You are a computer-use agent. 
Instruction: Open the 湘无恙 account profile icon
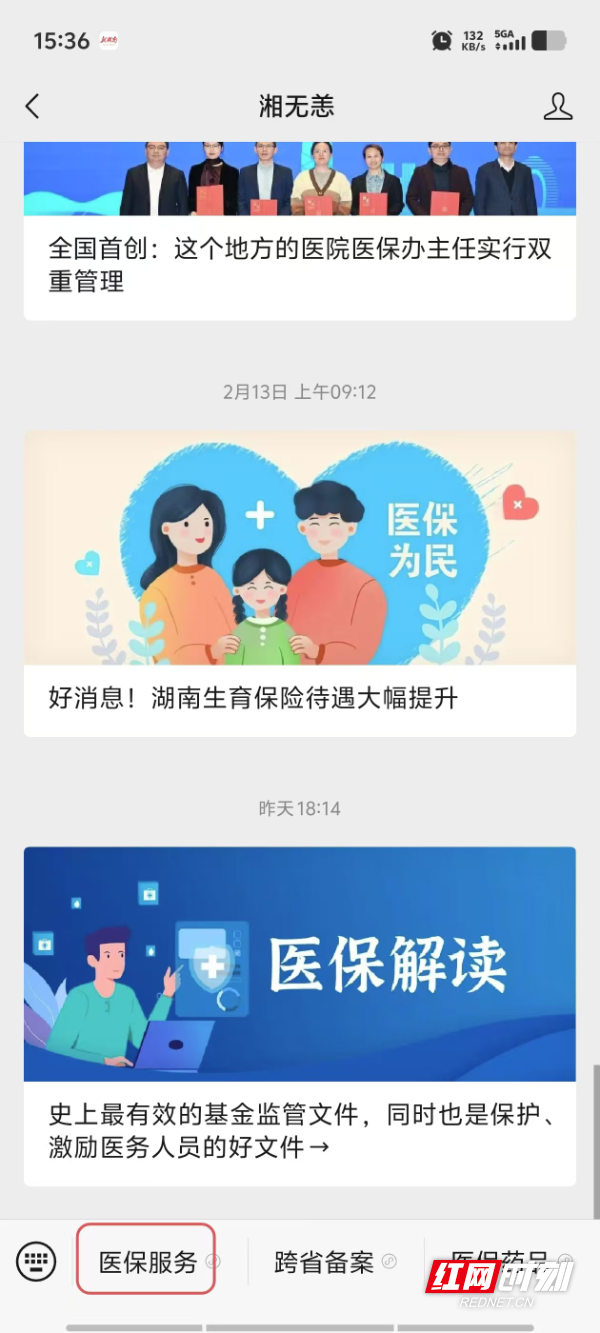[x=558, y=106]
